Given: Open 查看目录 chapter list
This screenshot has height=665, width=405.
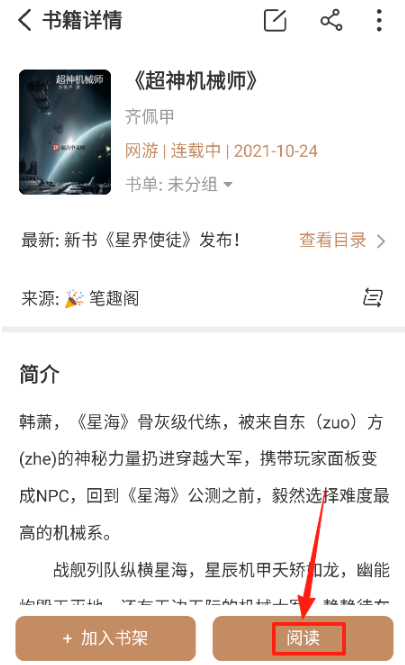Looking at the screenshot, I should (342, 240).
